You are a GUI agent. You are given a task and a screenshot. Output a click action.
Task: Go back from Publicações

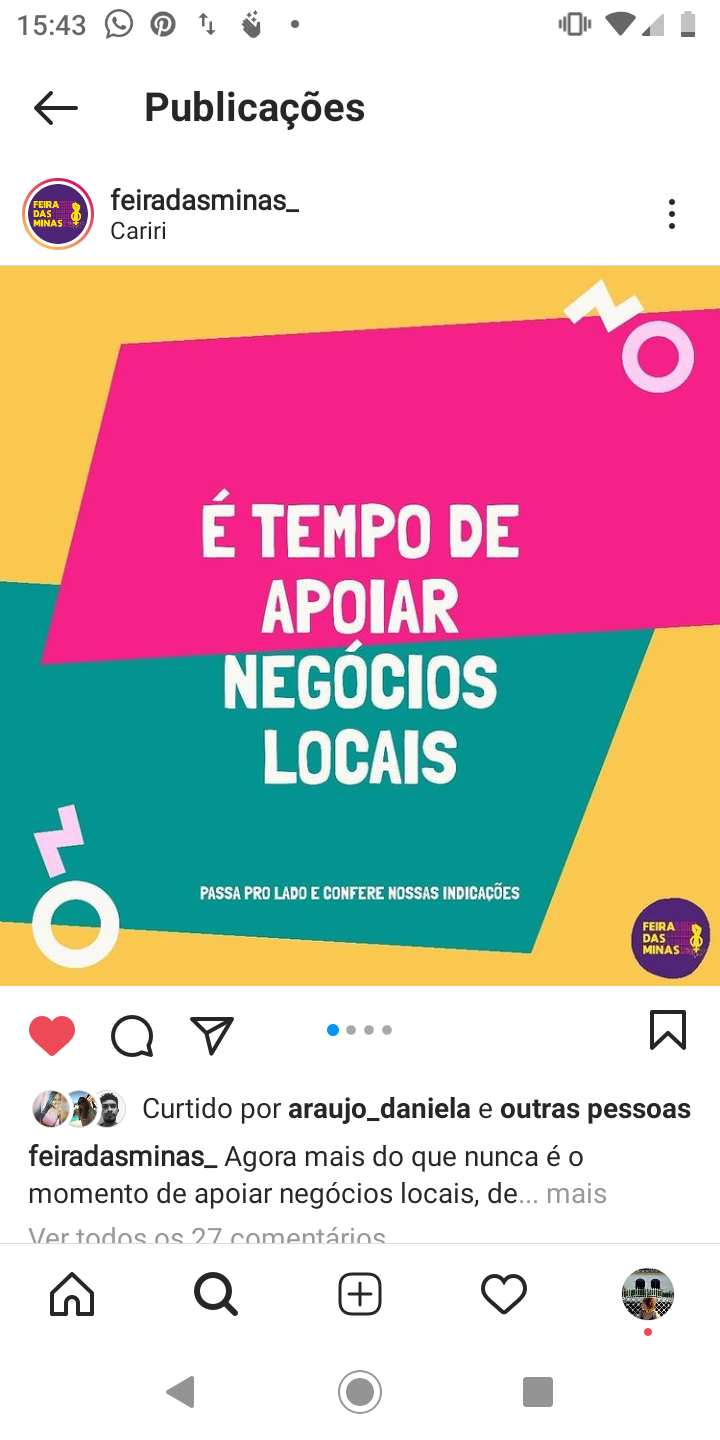pos(55,108)
